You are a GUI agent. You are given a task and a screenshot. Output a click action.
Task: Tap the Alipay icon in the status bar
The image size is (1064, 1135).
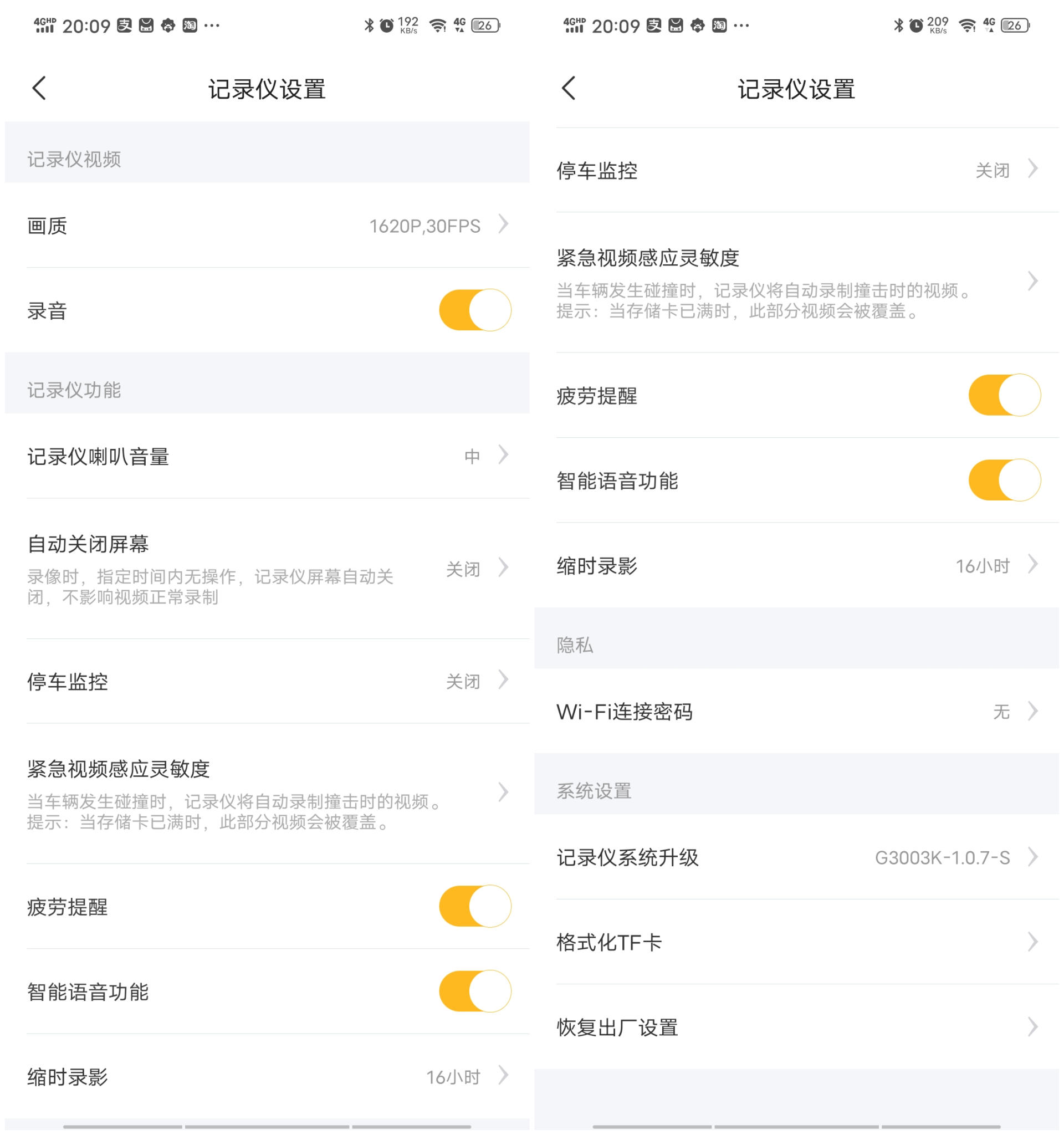click(126, 24)
